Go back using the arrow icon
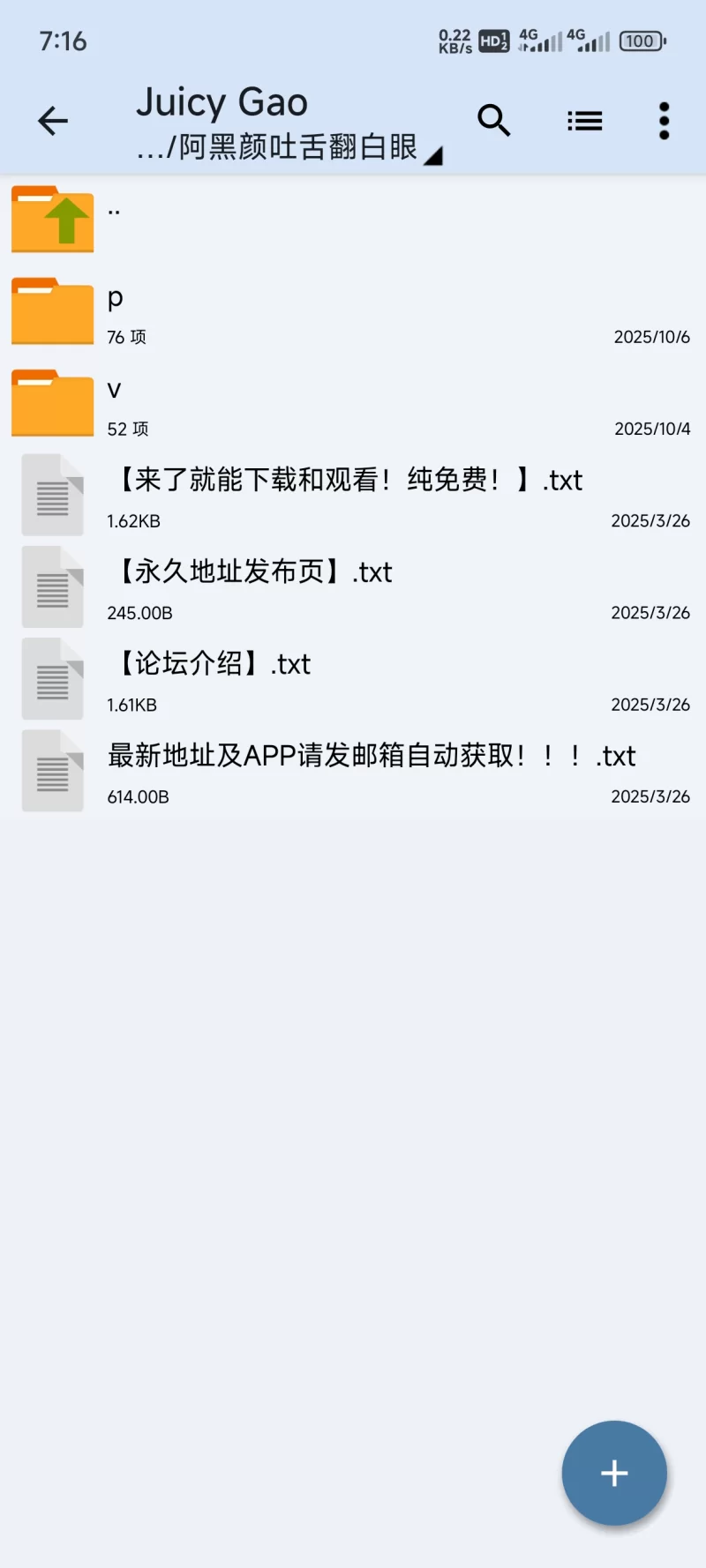Image resolution: width=706 pixels, height=1568 pixels. point(53,121)
